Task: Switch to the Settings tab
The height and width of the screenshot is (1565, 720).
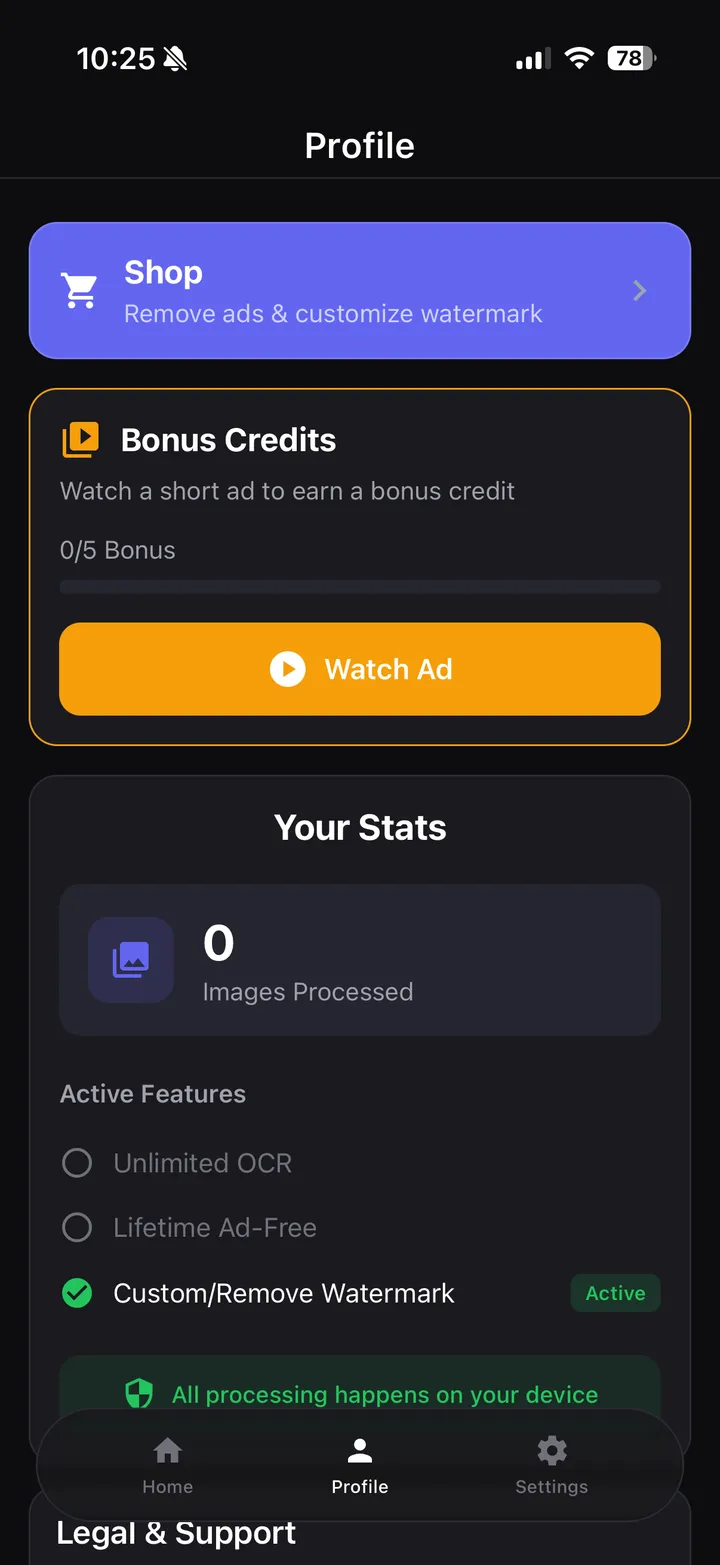Action: pos(551,1465)
